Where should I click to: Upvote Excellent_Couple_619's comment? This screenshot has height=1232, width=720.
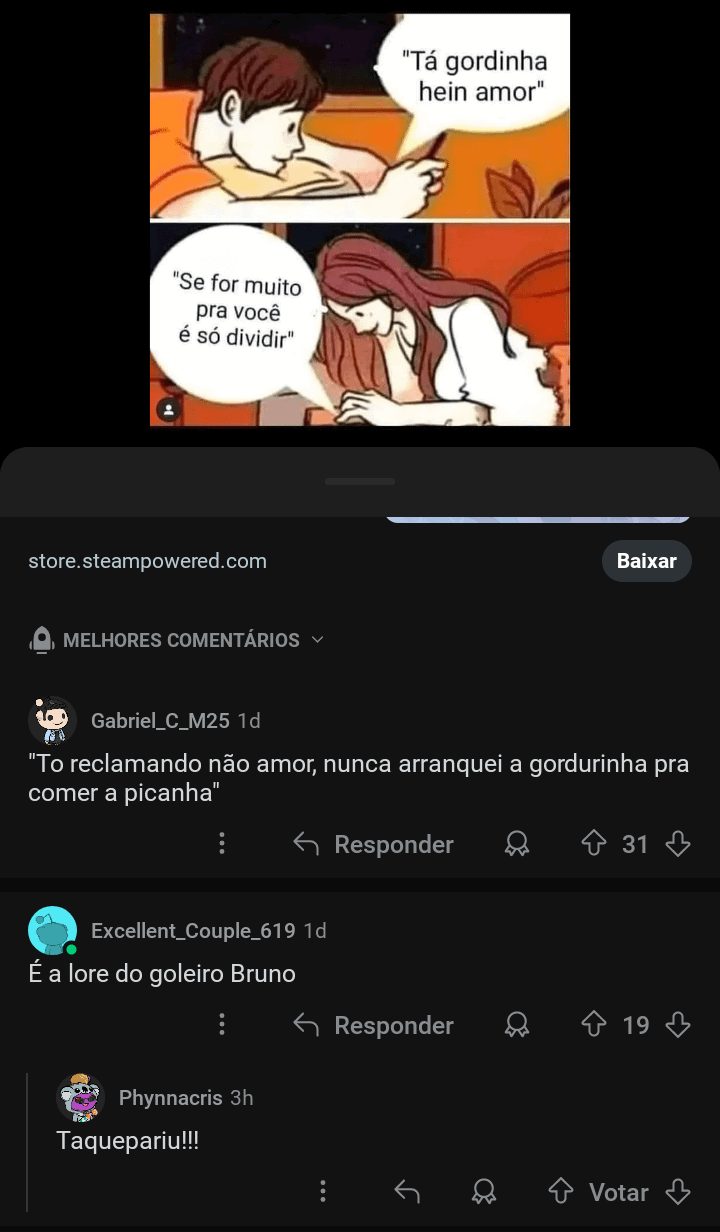pyautogui.click(x=594, y=1025)
